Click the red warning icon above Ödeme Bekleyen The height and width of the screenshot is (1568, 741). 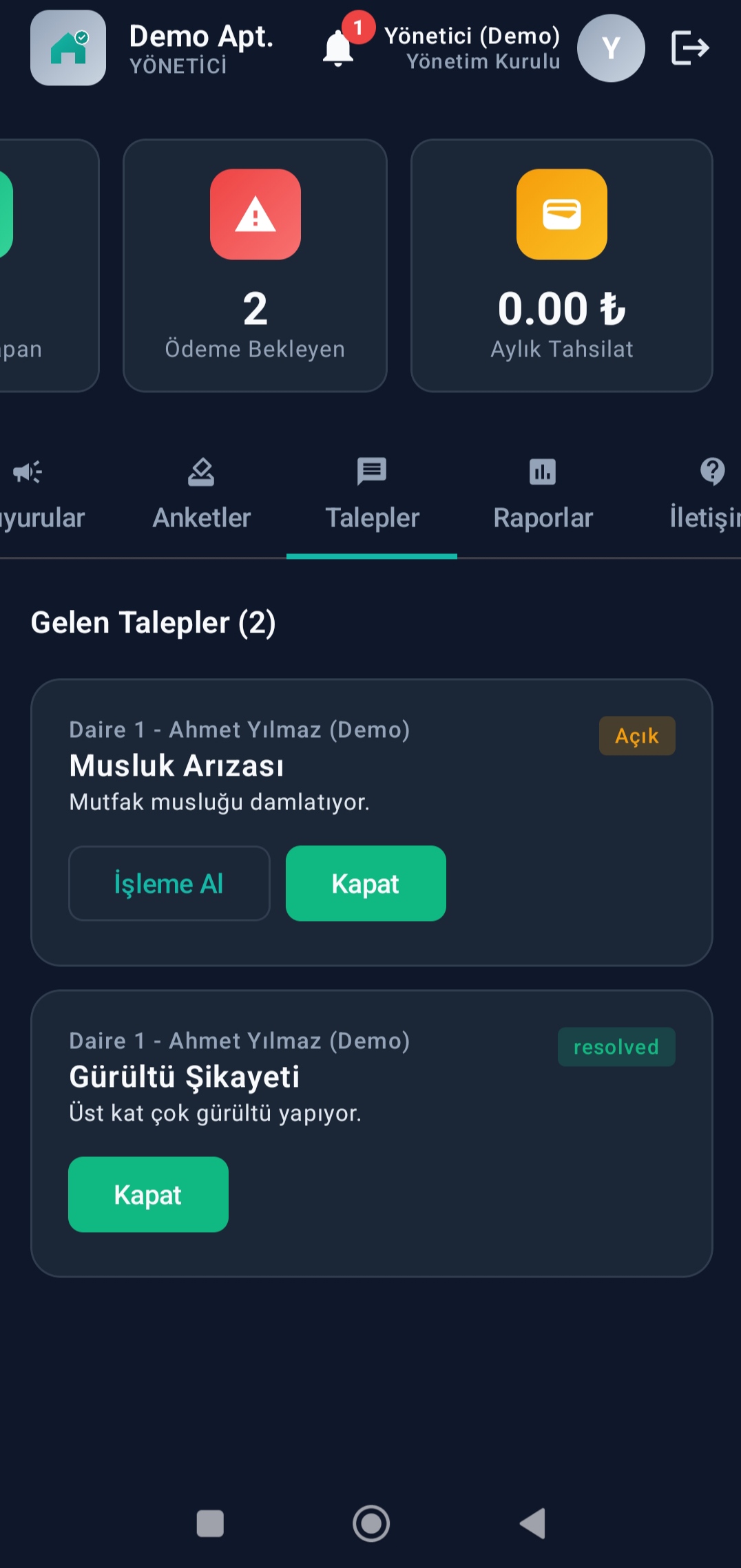click(x=255, y=214)
